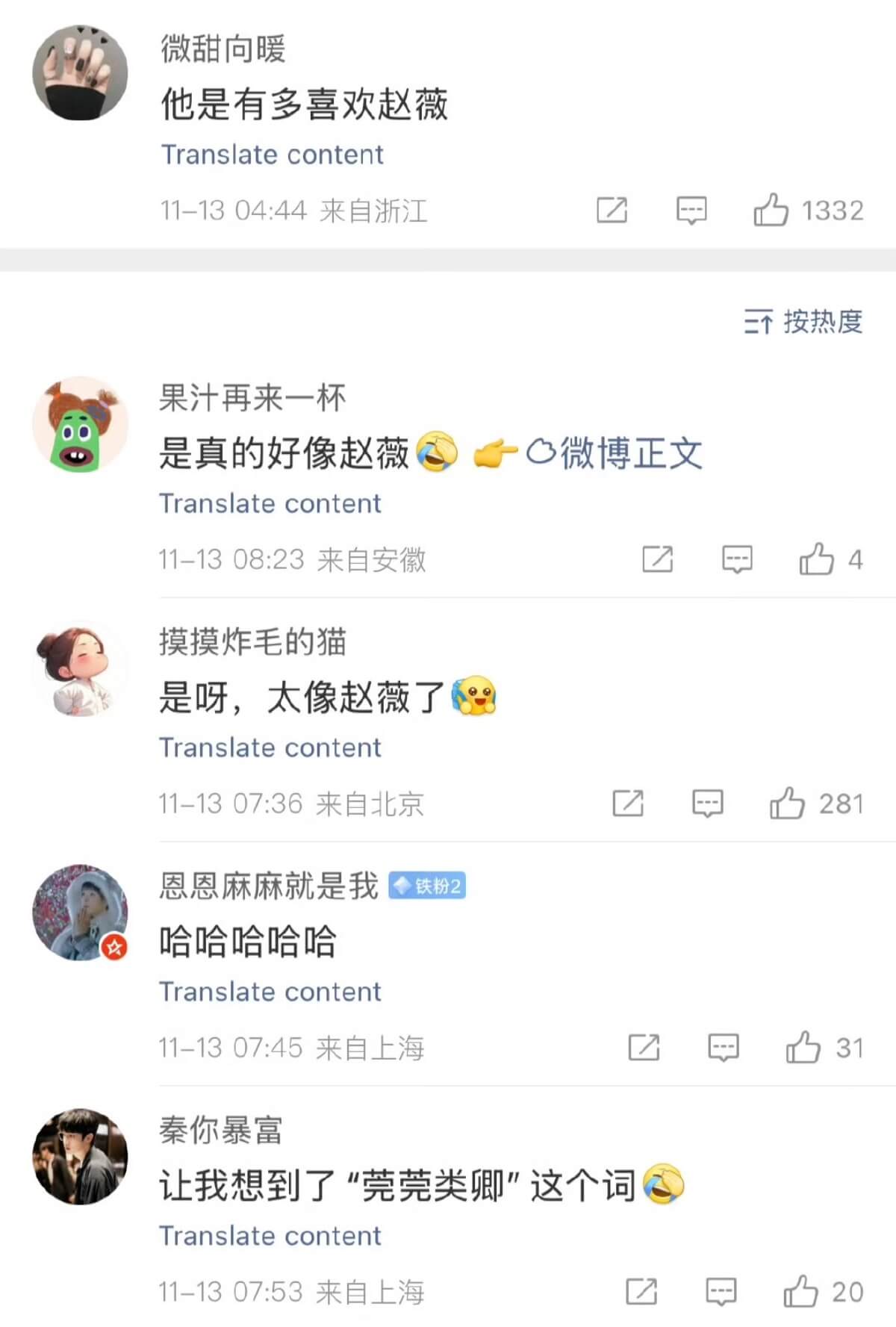Screen dimensions: 896x1327
Task: Reply to 恩恩麻麻就是我's comment
Action: 723,1047
